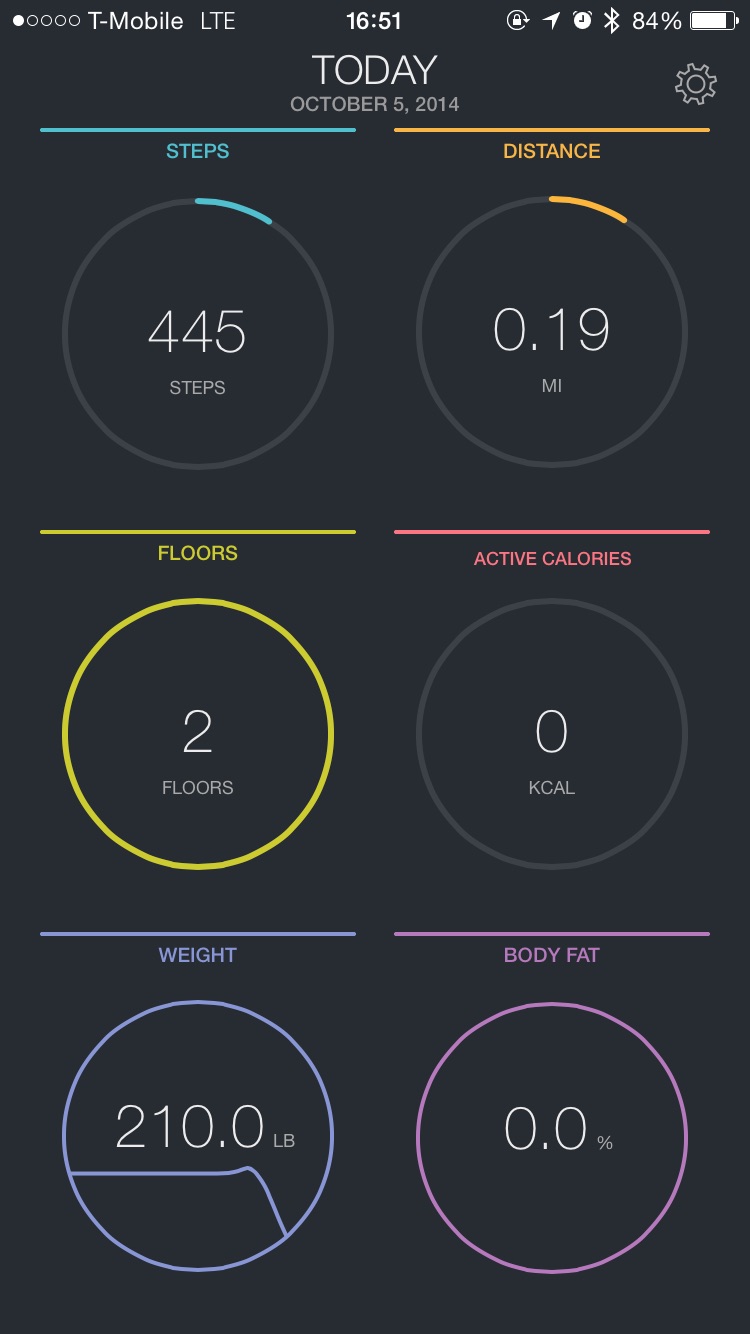Screen dimensions: 750x1334
Task: Open the Steps ring details
Action: (198, 333)
